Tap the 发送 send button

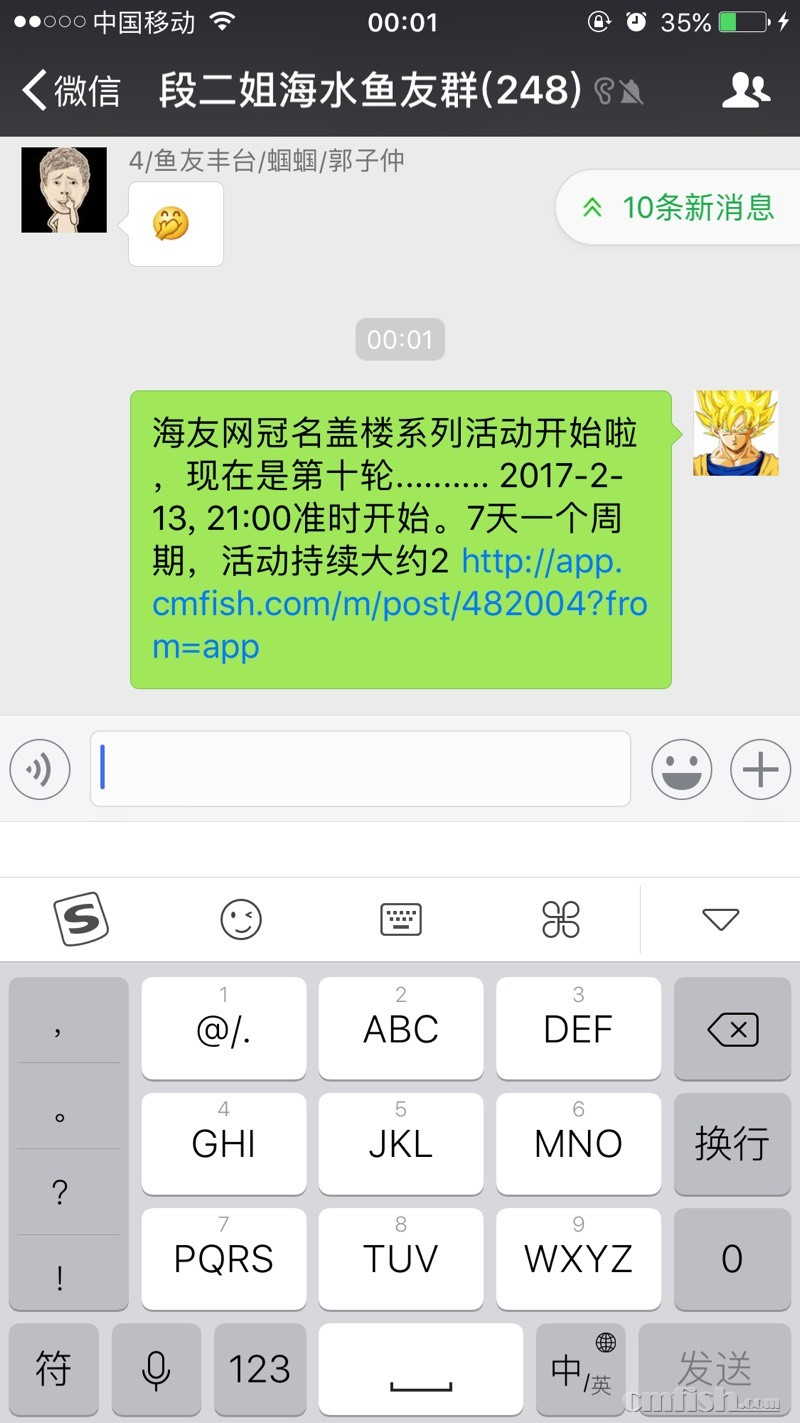coord(714,1368)
